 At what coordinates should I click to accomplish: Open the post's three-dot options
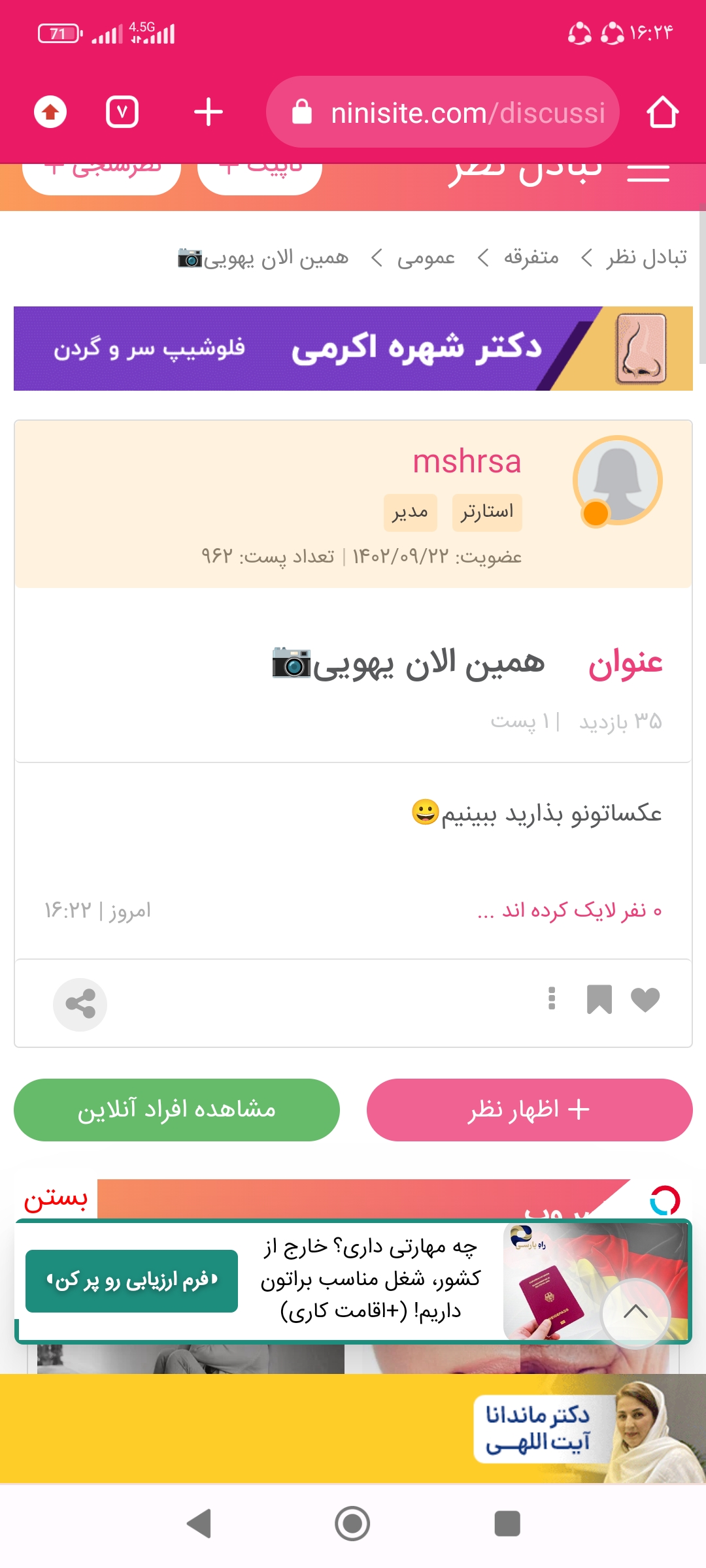552,998
